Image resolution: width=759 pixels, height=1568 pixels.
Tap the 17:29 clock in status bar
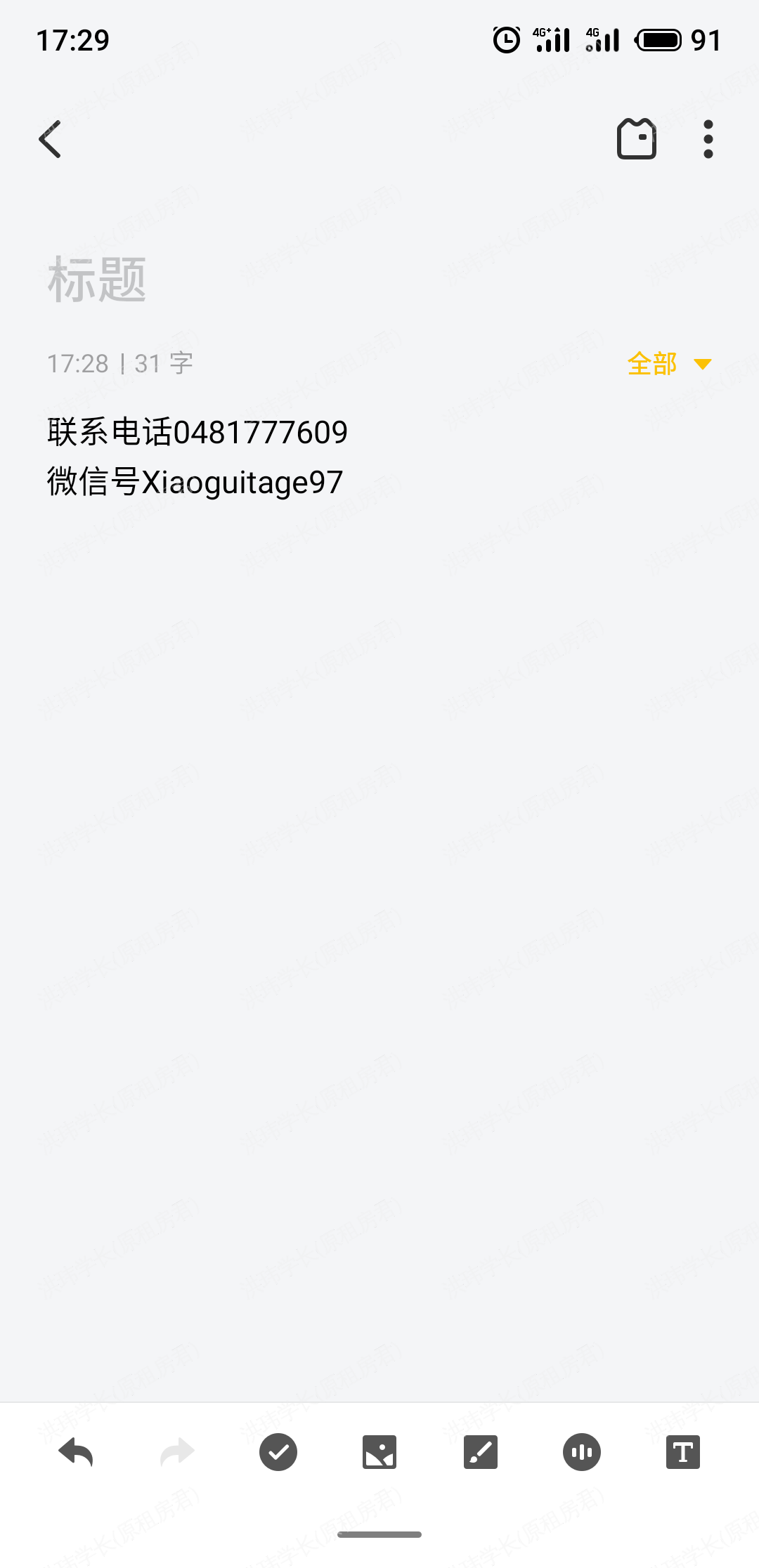click(72, 40)
